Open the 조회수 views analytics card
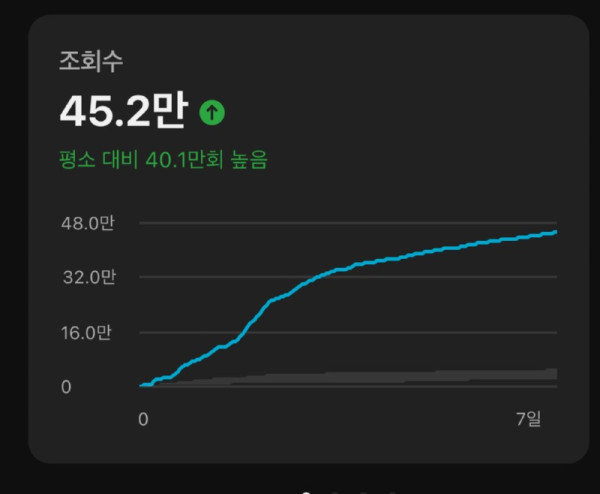Viewport: 600px width, 494px height. [x=307, y=240]
